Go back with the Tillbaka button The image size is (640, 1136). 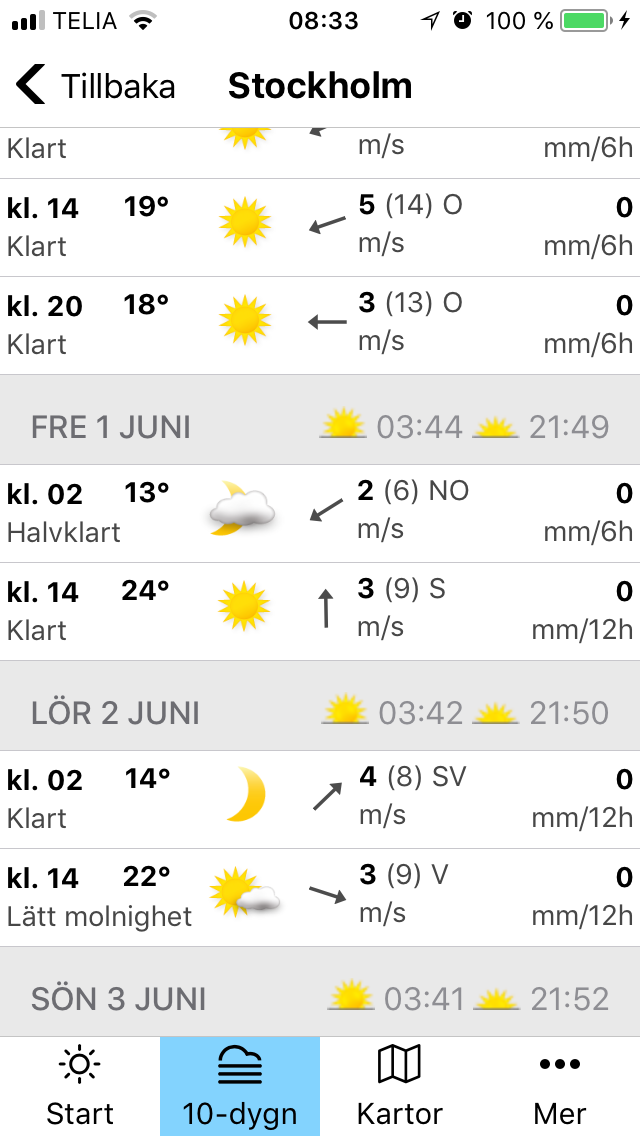(x=96, y=86)
